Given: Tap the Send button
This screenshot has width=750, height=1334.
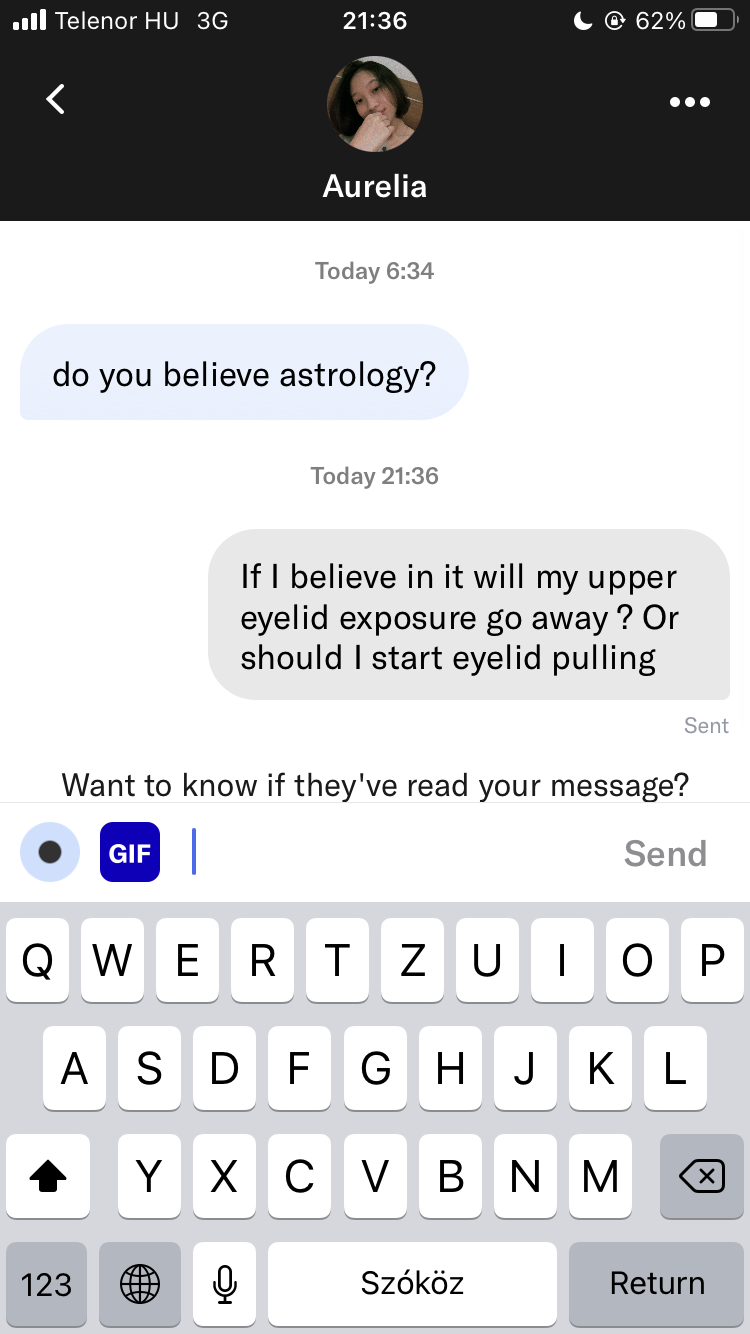Looking at the screenshot, I should (665, 853).
